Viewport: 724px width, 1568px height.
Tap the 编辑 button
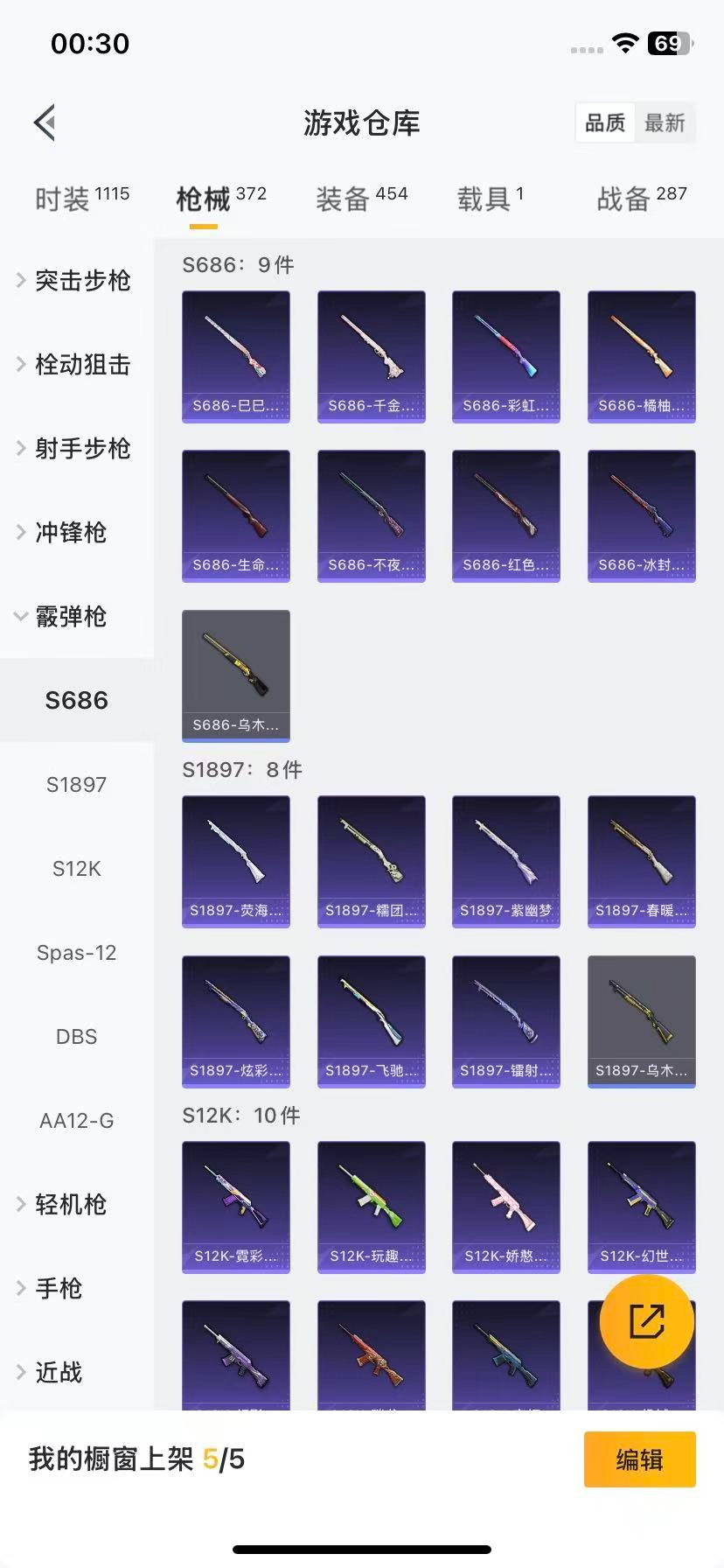click(639, 1459)
